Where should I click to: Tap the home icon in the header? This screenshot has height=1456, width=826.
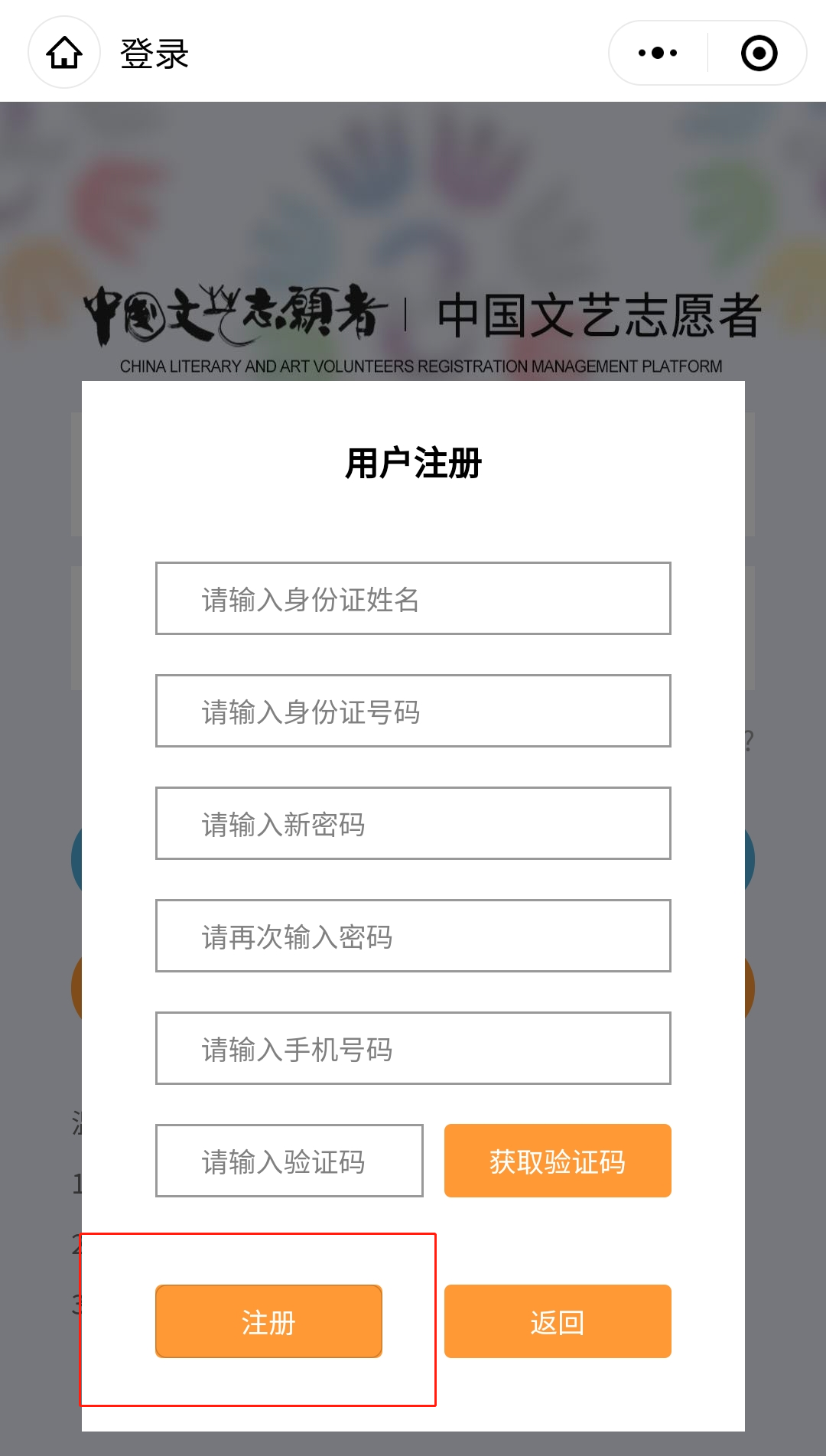pyautogui.click(x=64, y=53)
